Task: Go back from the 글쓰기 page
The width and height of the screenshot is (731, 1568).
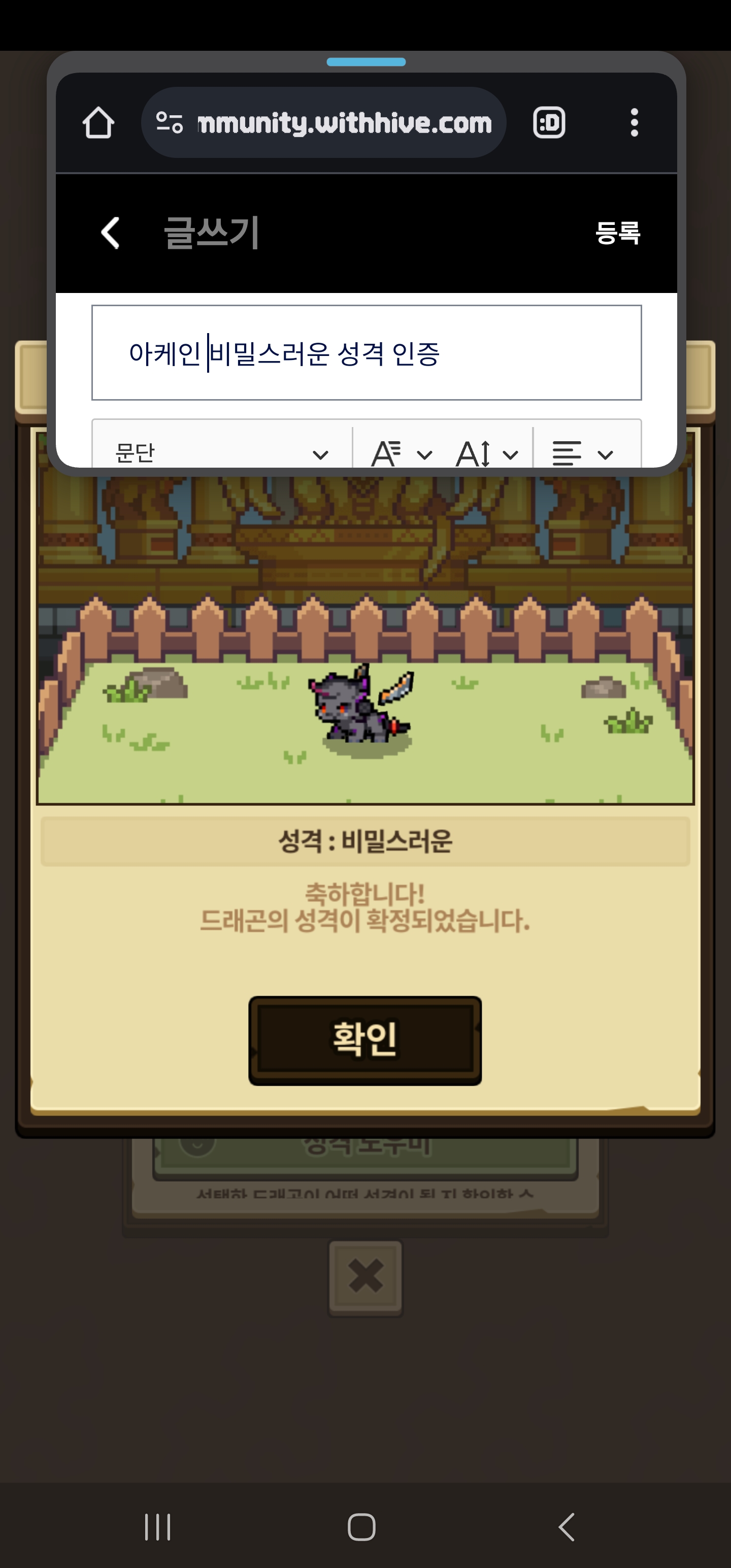Action: click(110, 233)
